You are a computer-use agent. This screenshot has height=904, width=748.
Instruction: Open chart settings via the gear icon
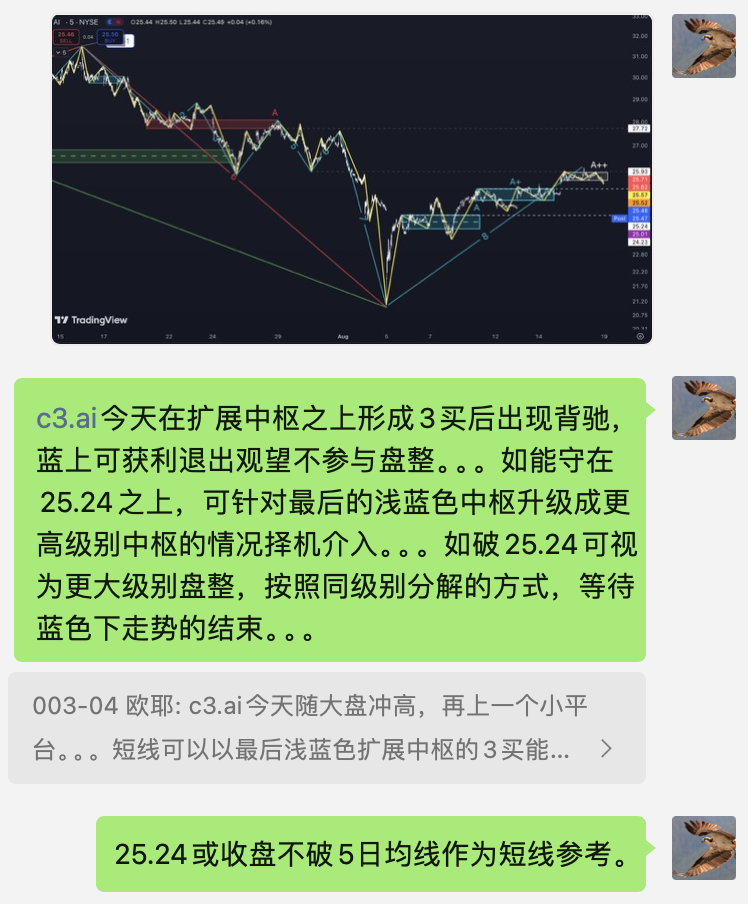638,336
